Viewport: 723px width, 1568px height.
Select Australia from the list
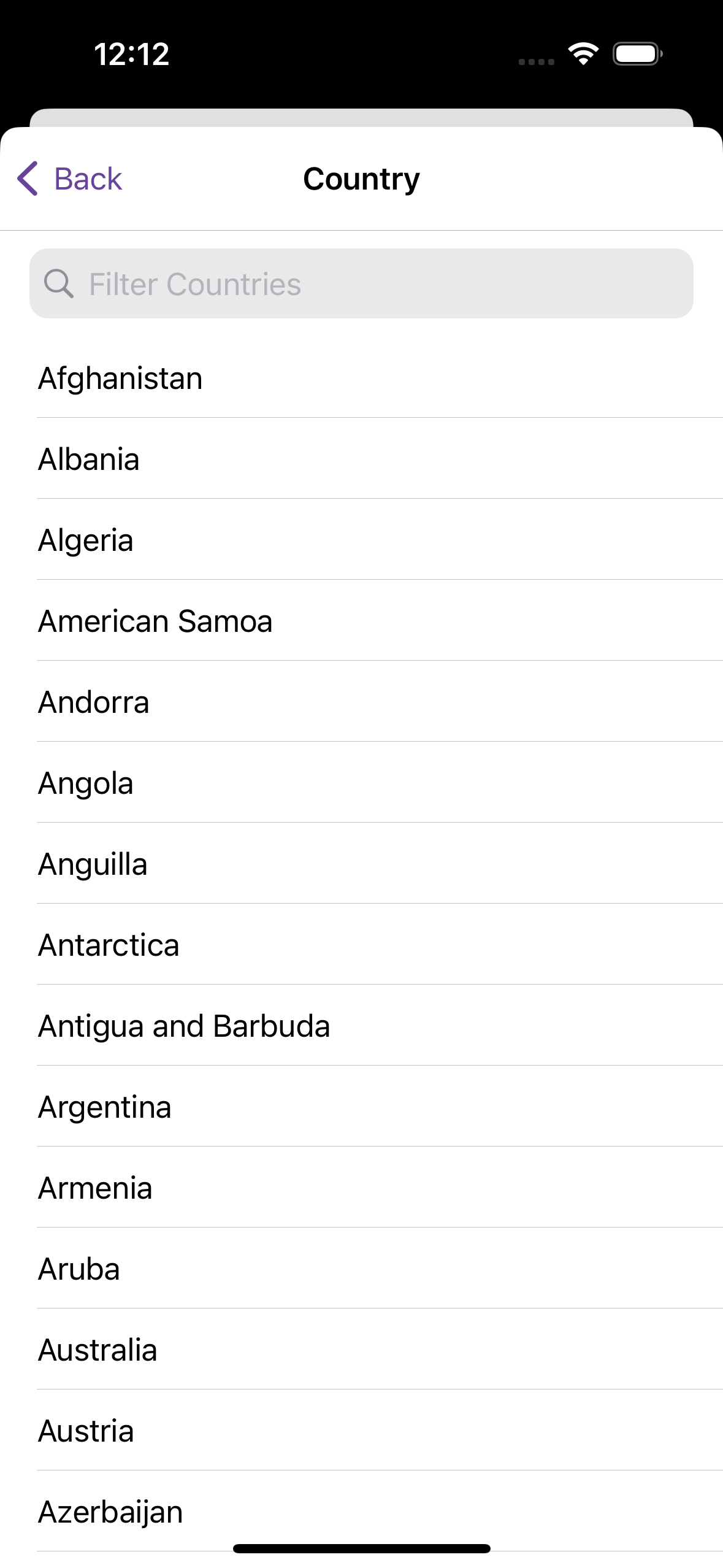tap(98, 1350)
